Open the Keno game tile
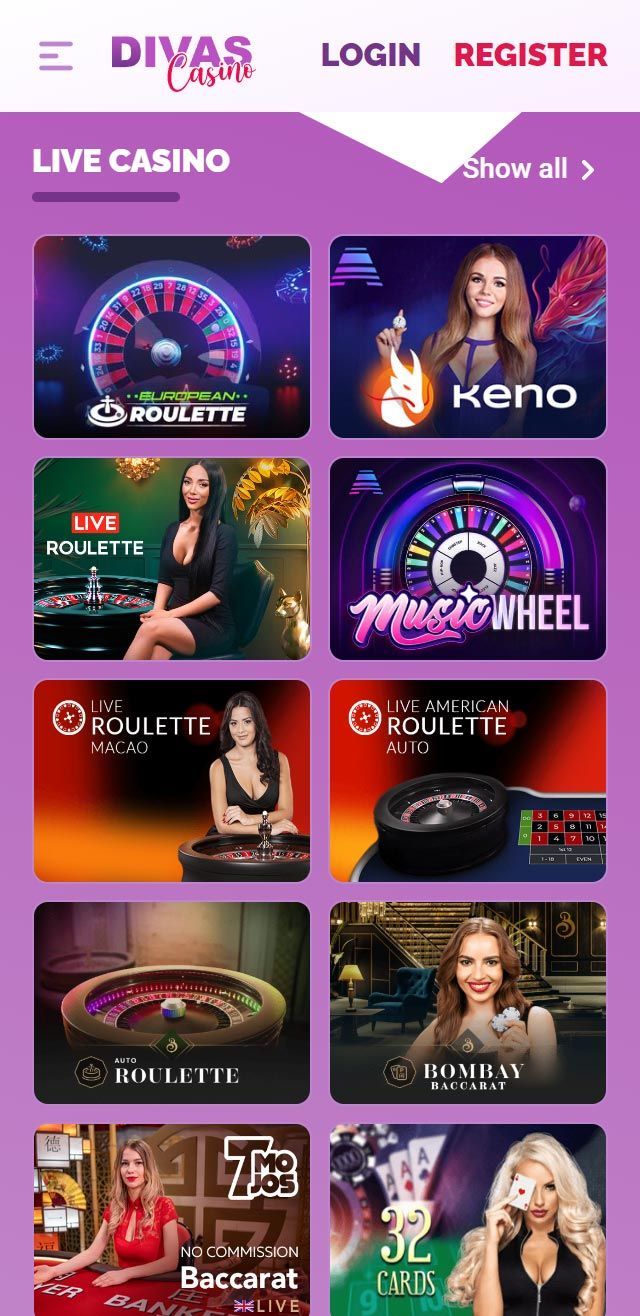Image resolution: width=640 pixels, height=1316 pixels. click(x=468, y=337)
